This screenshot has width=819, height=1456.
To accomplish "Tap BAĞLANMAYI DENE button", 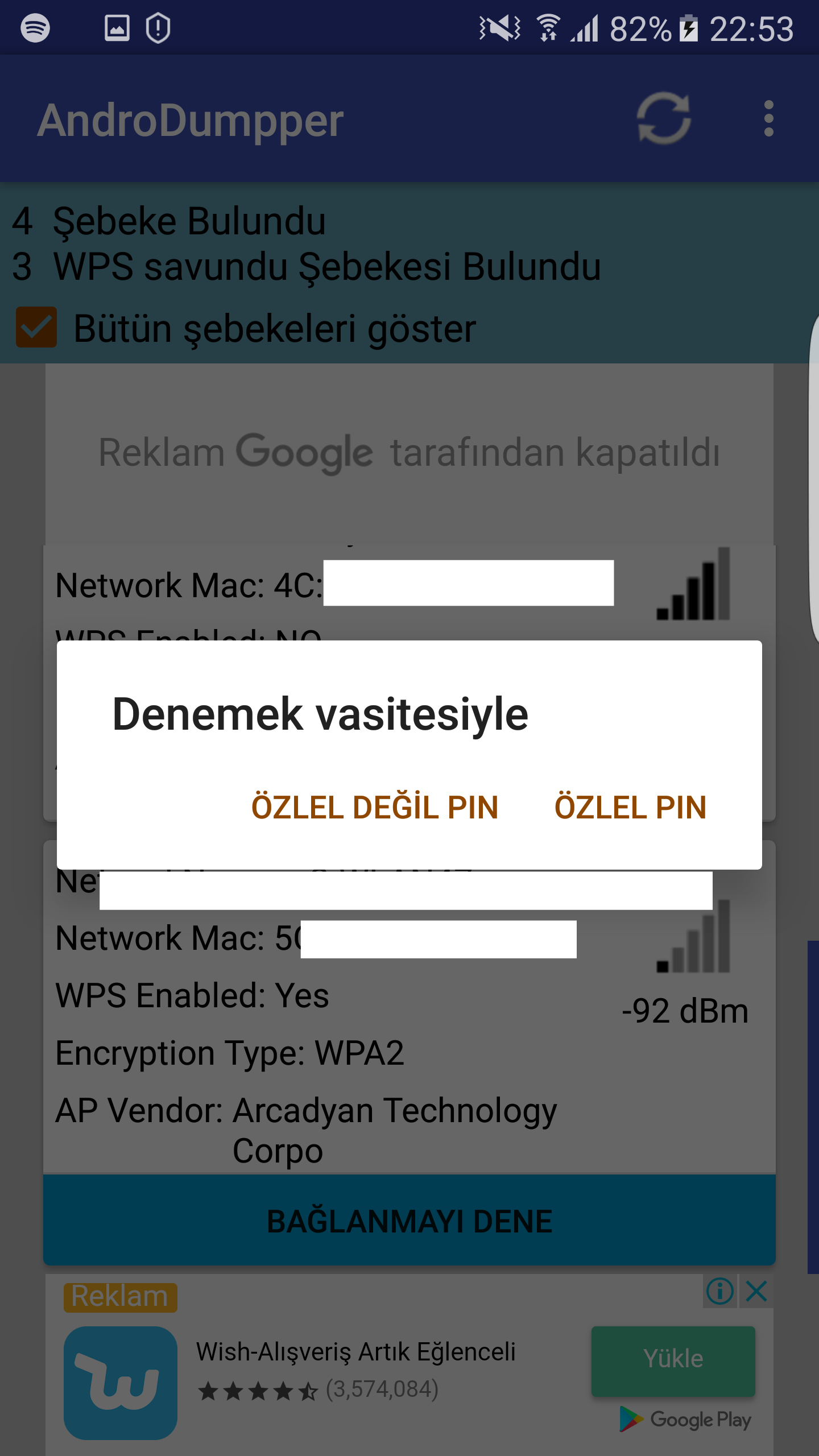I will (409, 1221).
